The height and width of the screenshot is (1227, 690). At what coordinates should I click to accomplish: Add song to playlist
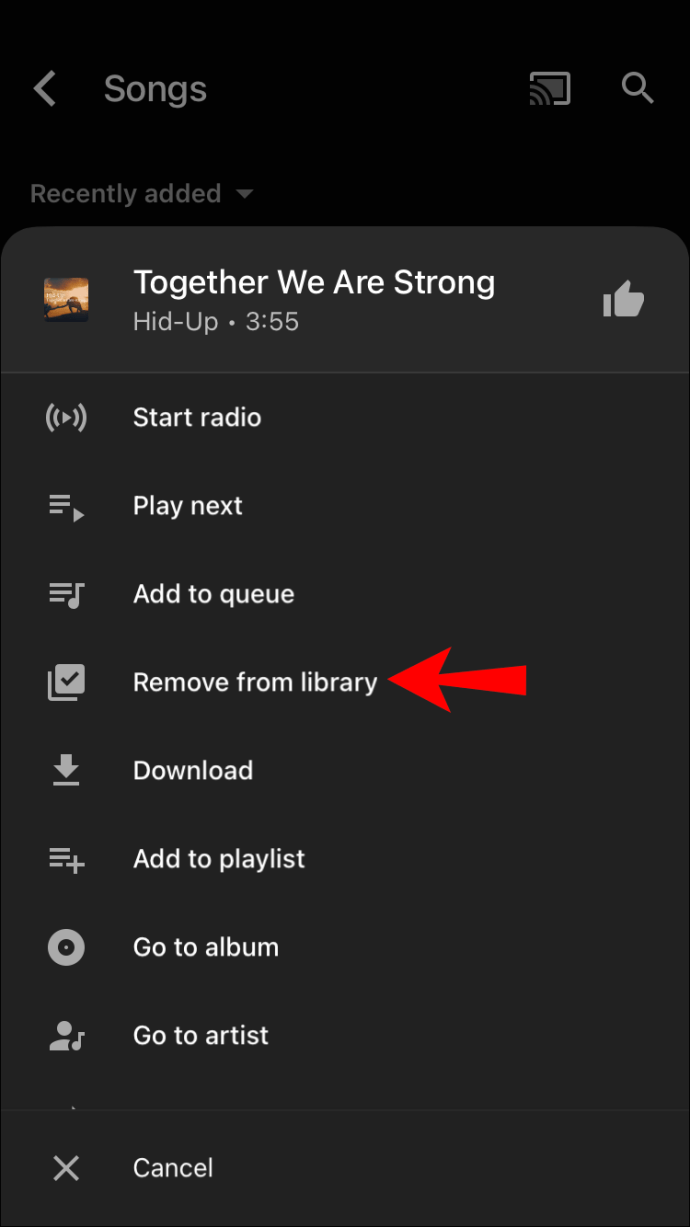pyautogui.click(x=219, y=859)
